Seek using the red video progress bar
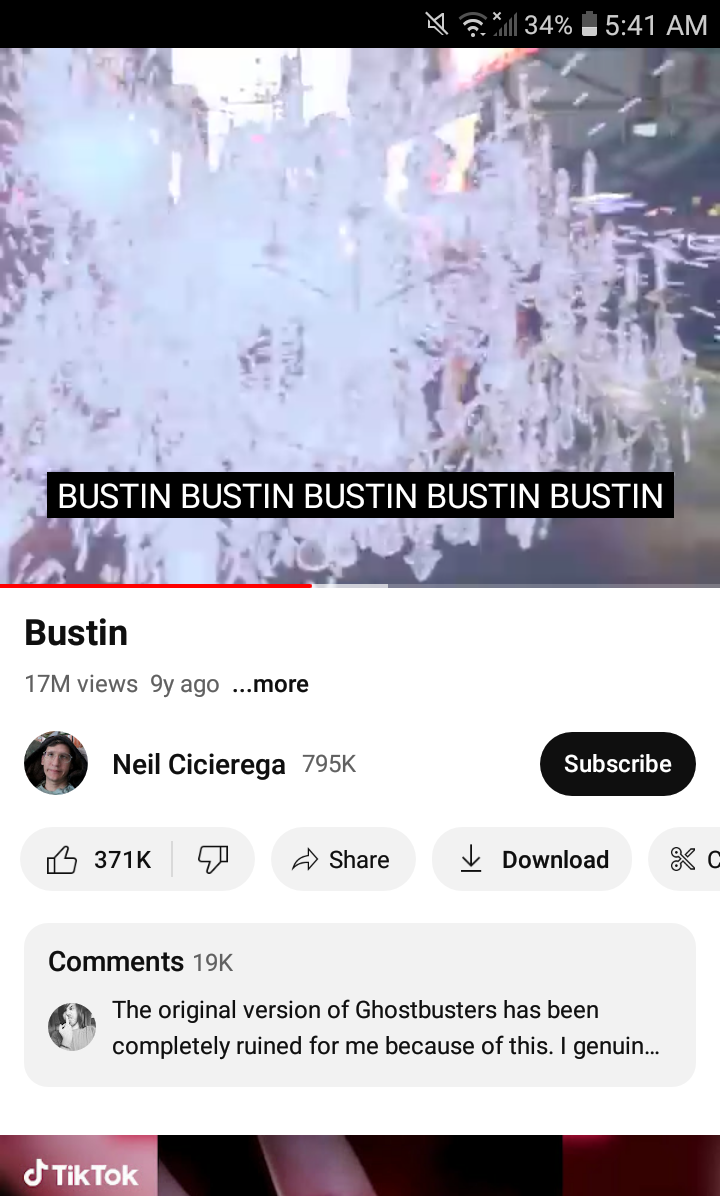Image resolution: width=720 pixels, height=1196 pixels. click(312, 586)
